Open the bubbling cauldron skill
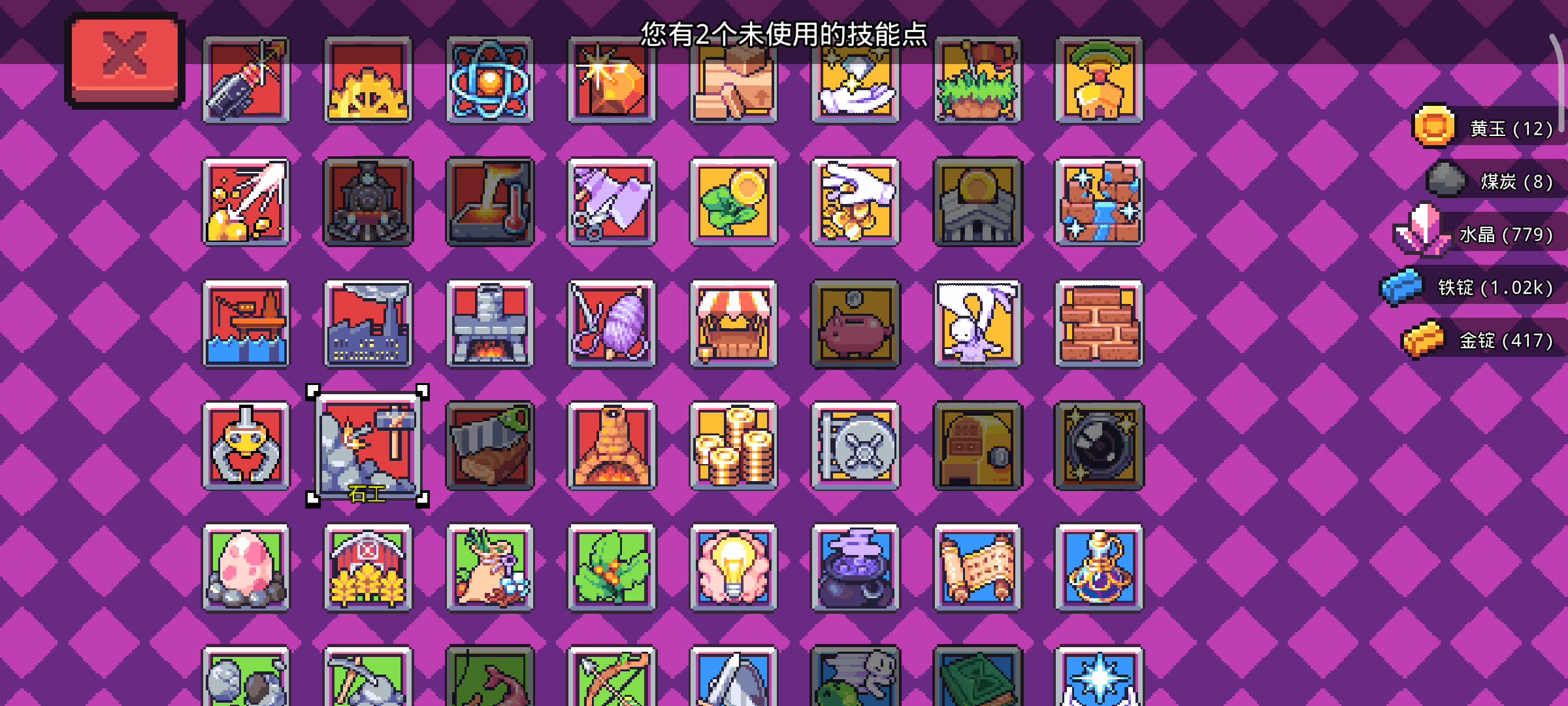The height and width of the screenshot is (706, 1568). pyautogui.click(x=855, y=568)
